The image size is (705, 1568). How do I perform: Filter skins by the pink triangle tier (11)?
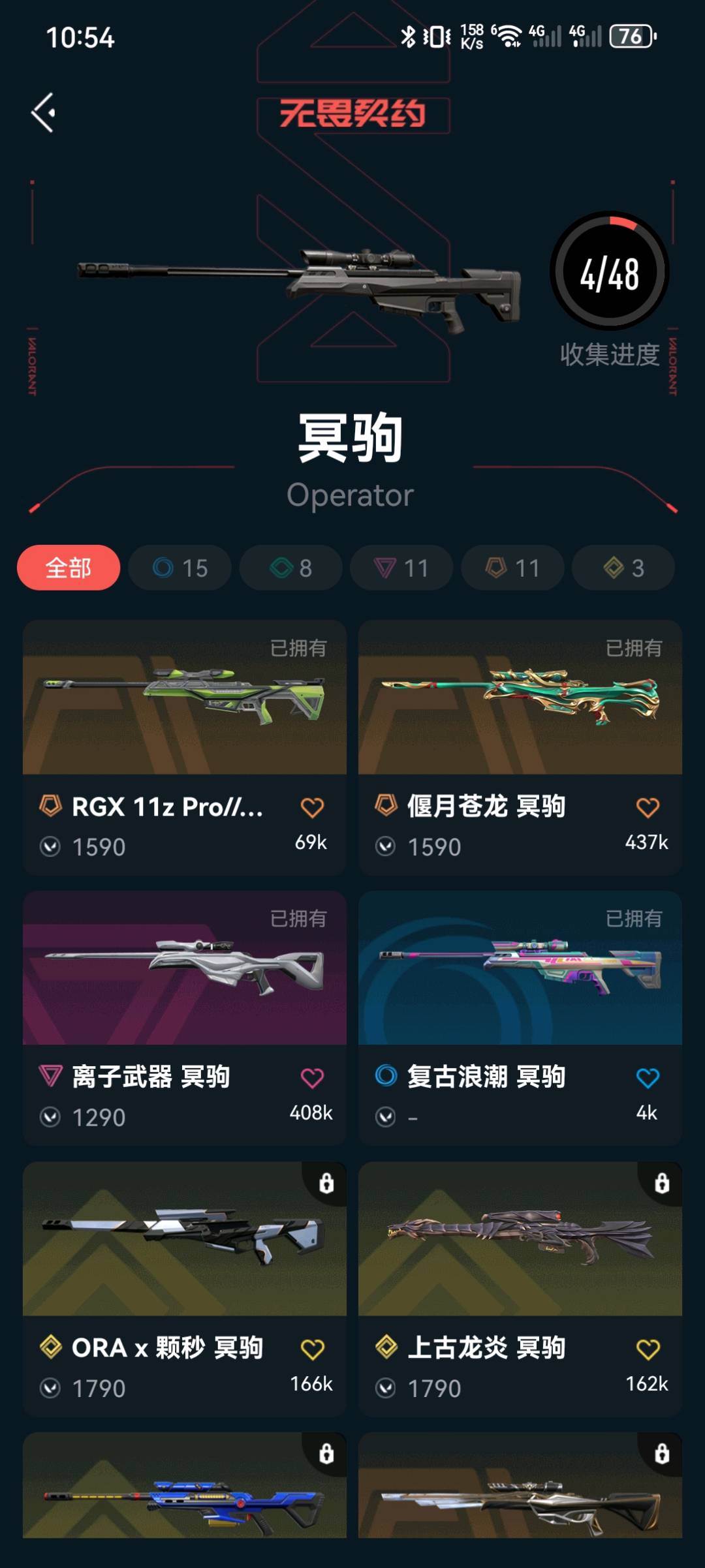pyautogui.click(x=401, y=568)
